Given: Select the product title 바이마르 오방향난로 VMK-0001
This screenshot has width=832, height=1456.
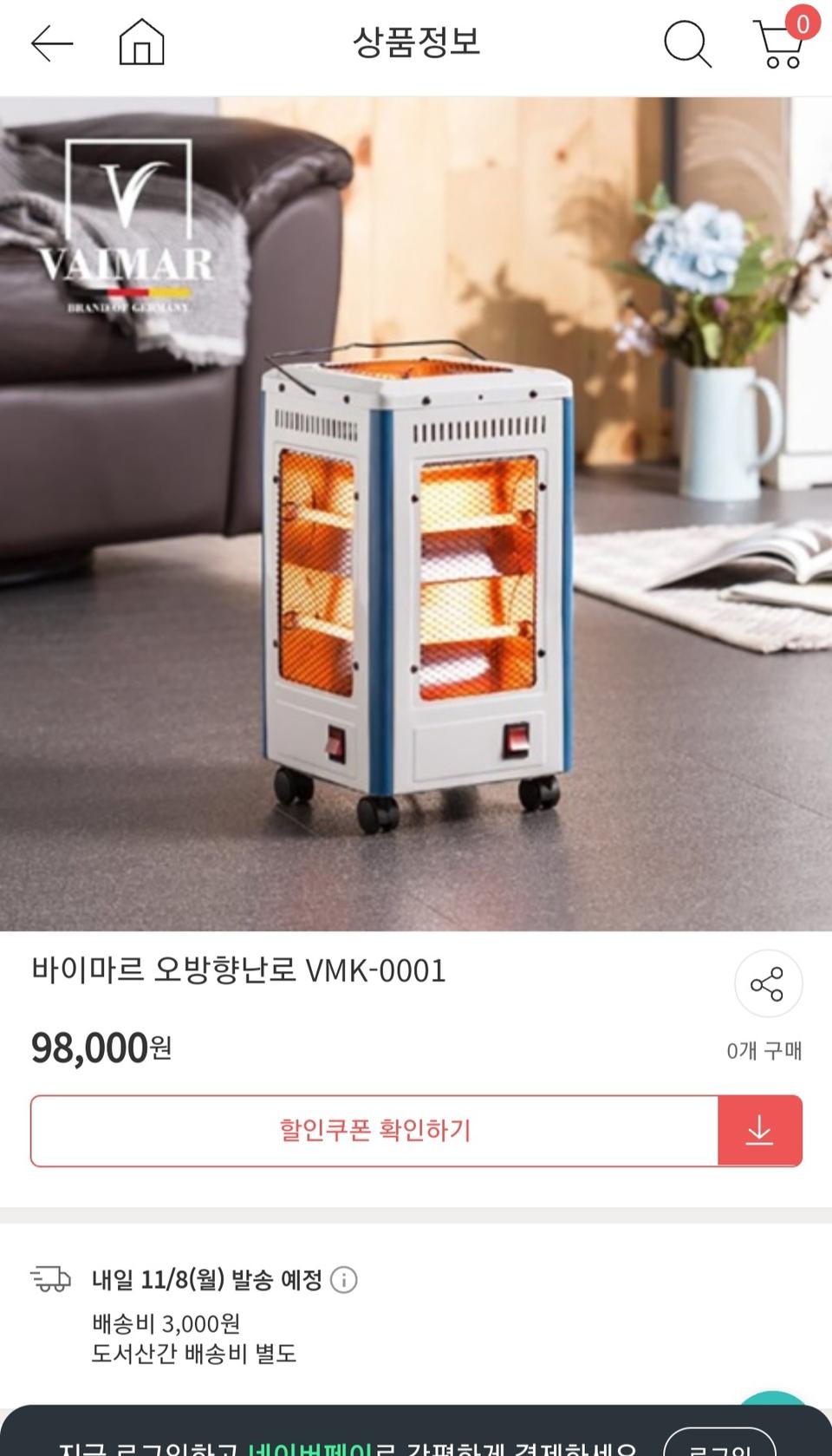Looking at the screenshot, I should [238, 972].
